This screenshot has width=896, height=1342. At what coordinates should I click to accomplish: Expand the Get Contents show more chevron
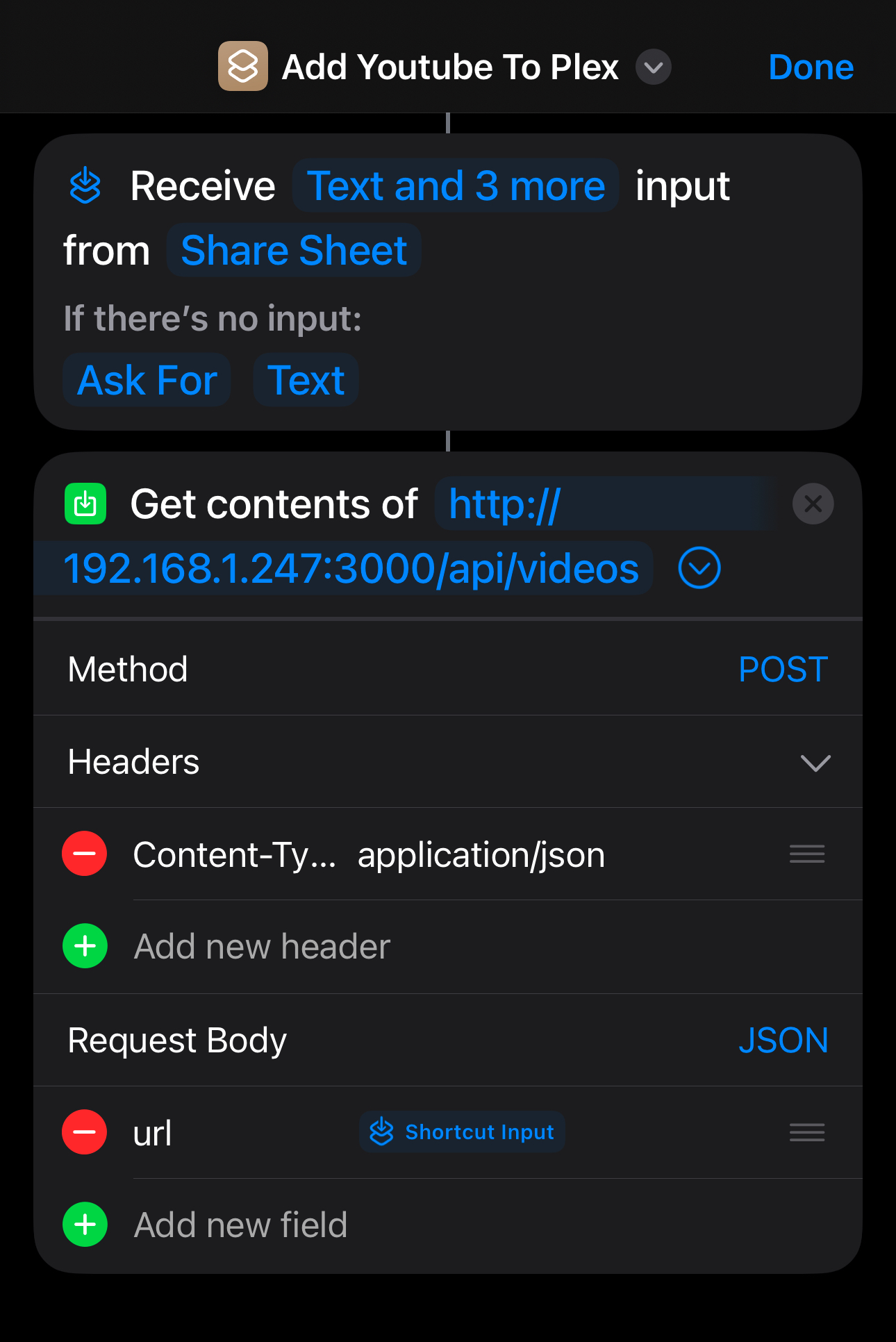click(x=699, y=568)
